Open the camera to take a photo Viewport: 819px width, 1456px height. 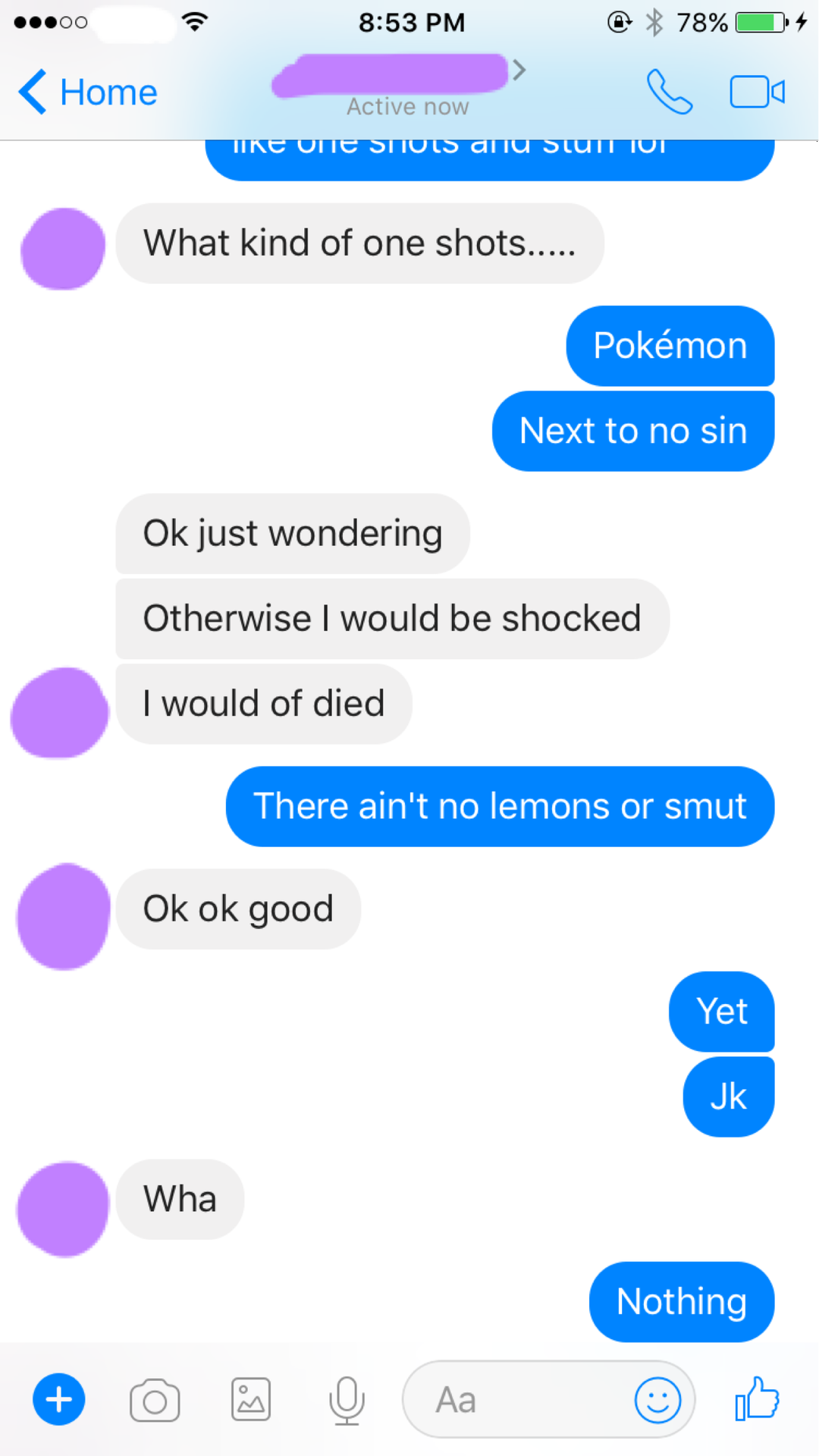[x=155, y=1401]
